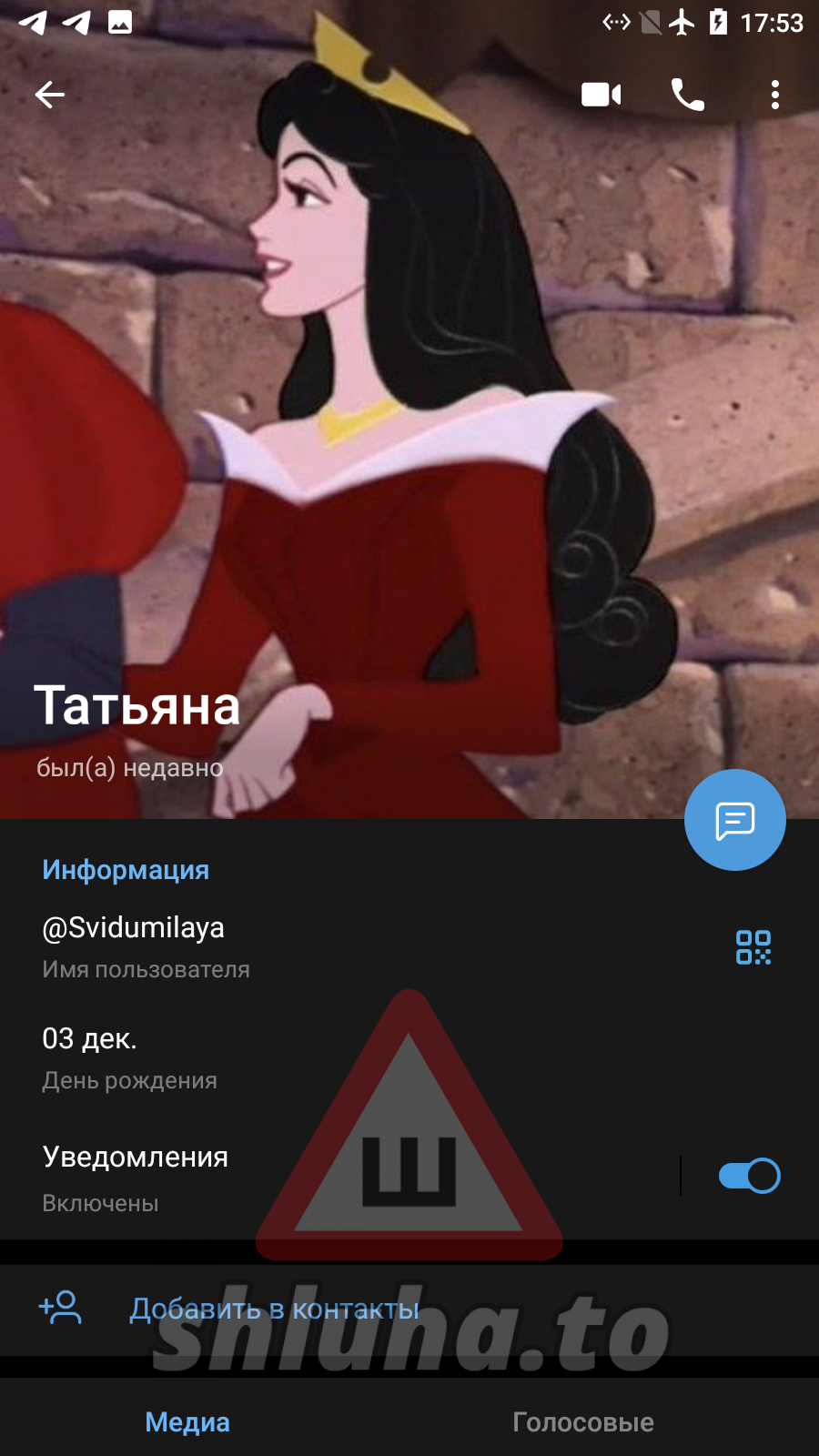Show the QR code for @Svidumilaya
The image size is (819, 1456).
753,947
